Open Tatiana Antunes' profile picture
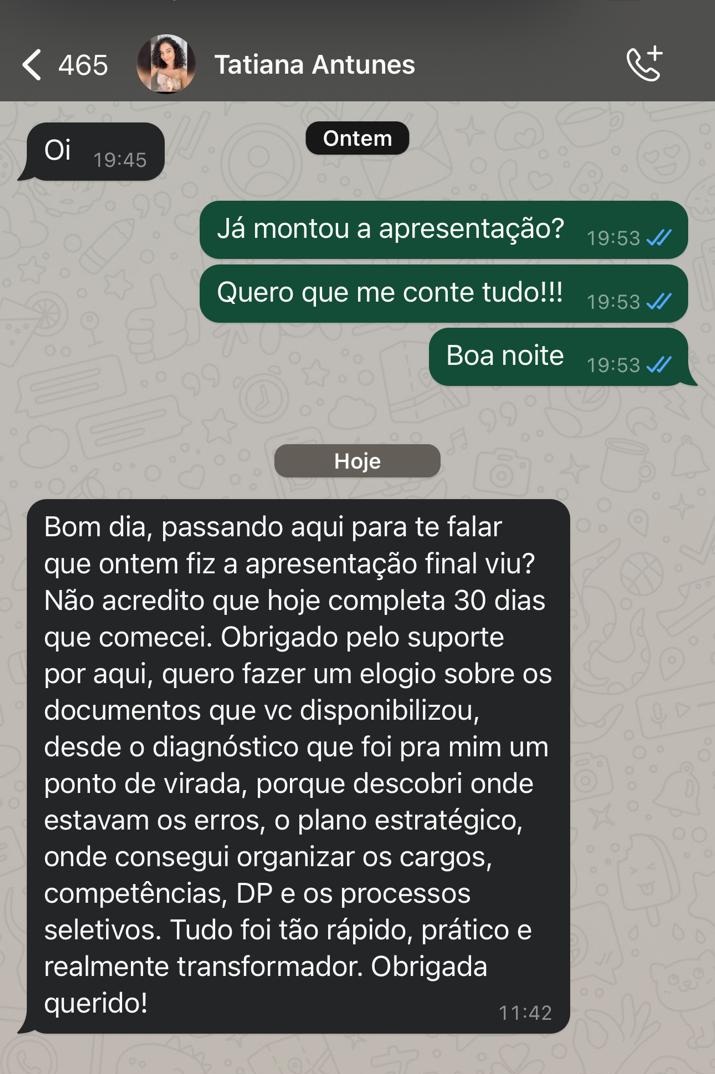Image resolution: width=715 pixels, height=1074 pixels. pyautogui.click(x=166, y=65)
